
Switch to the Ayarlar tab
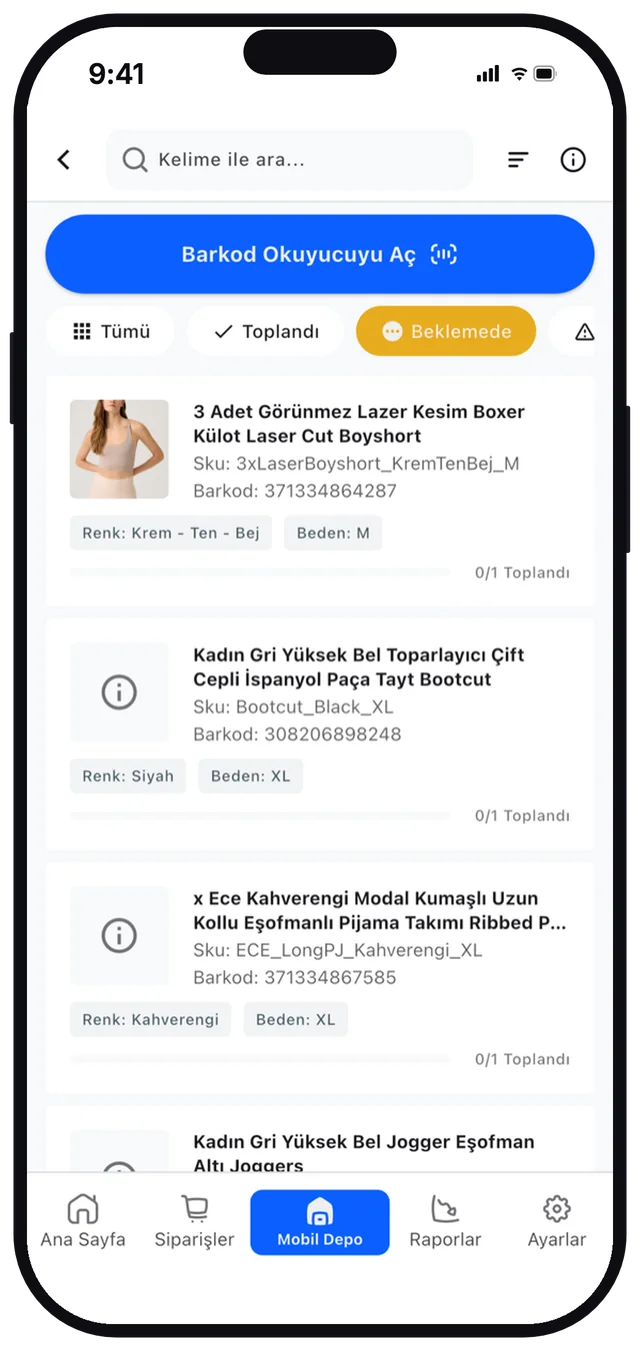coord(557,1223)
